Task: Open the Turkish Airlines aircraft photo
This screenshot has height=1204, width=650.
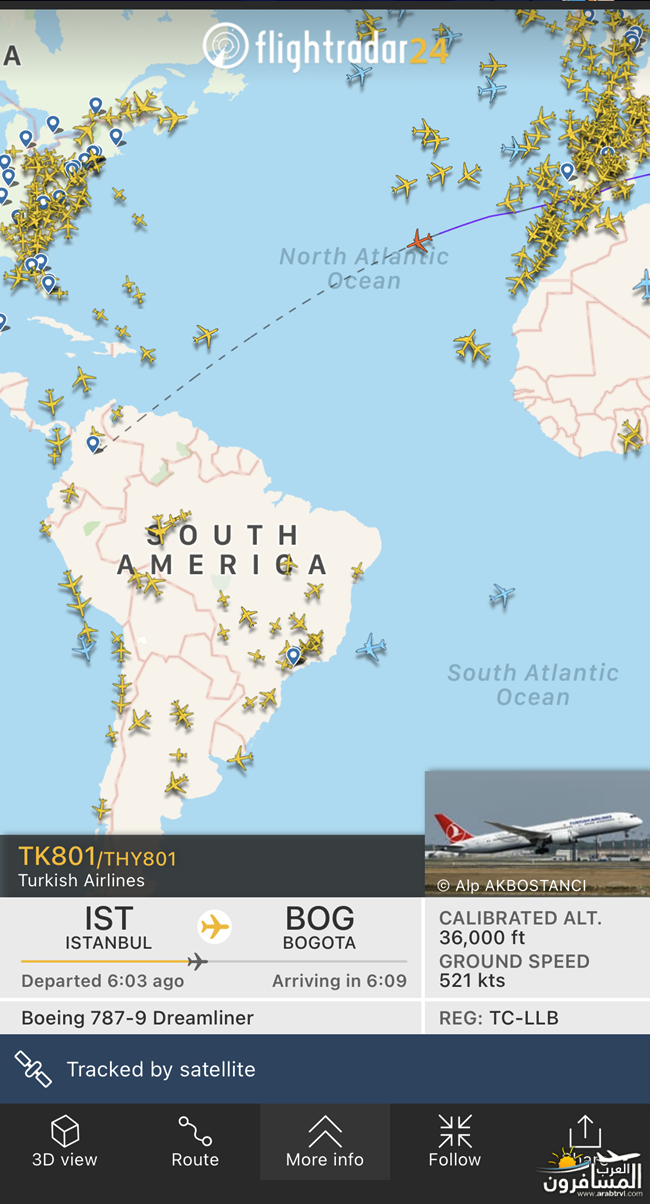Action: click(x=537, y=832)
